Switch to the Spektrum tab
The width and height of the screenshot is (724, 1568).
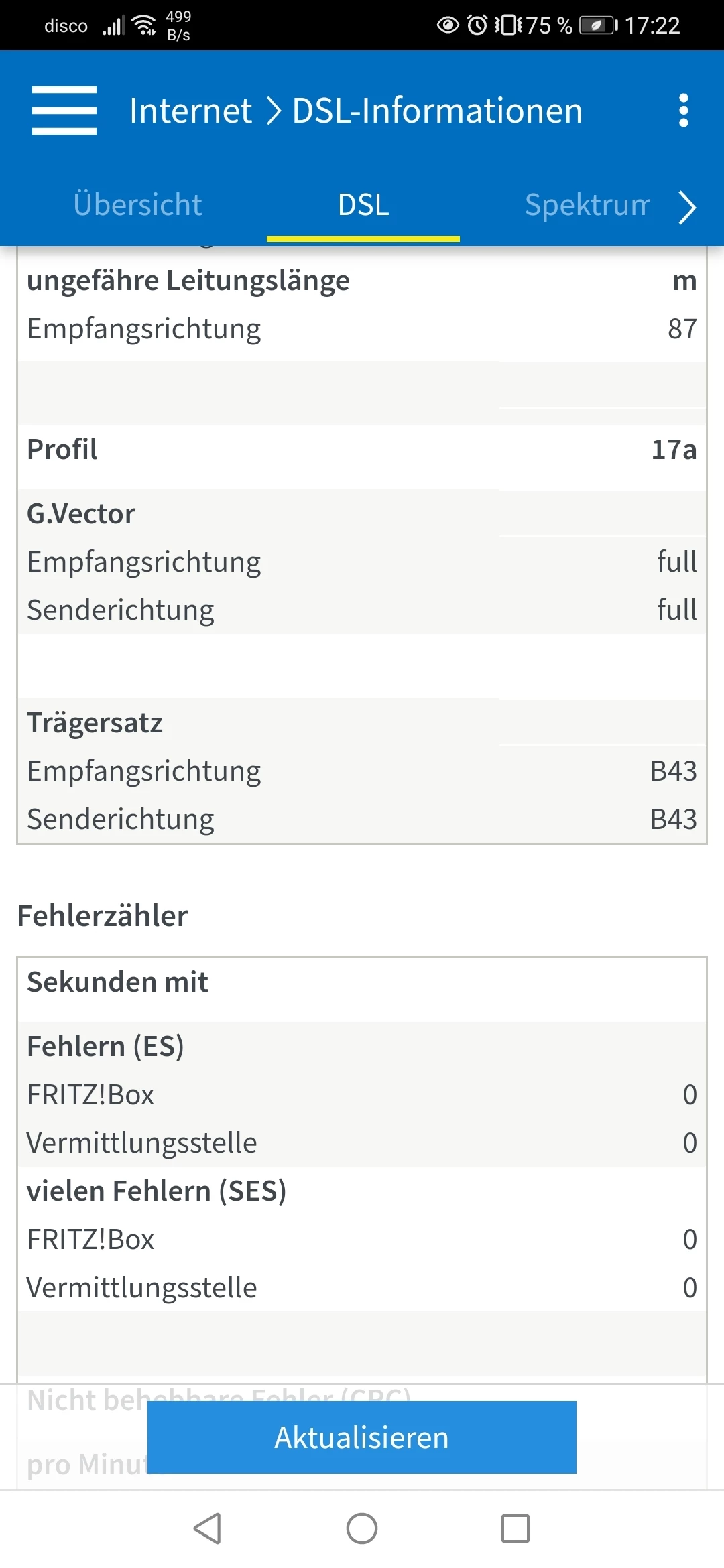click(587, 205)
